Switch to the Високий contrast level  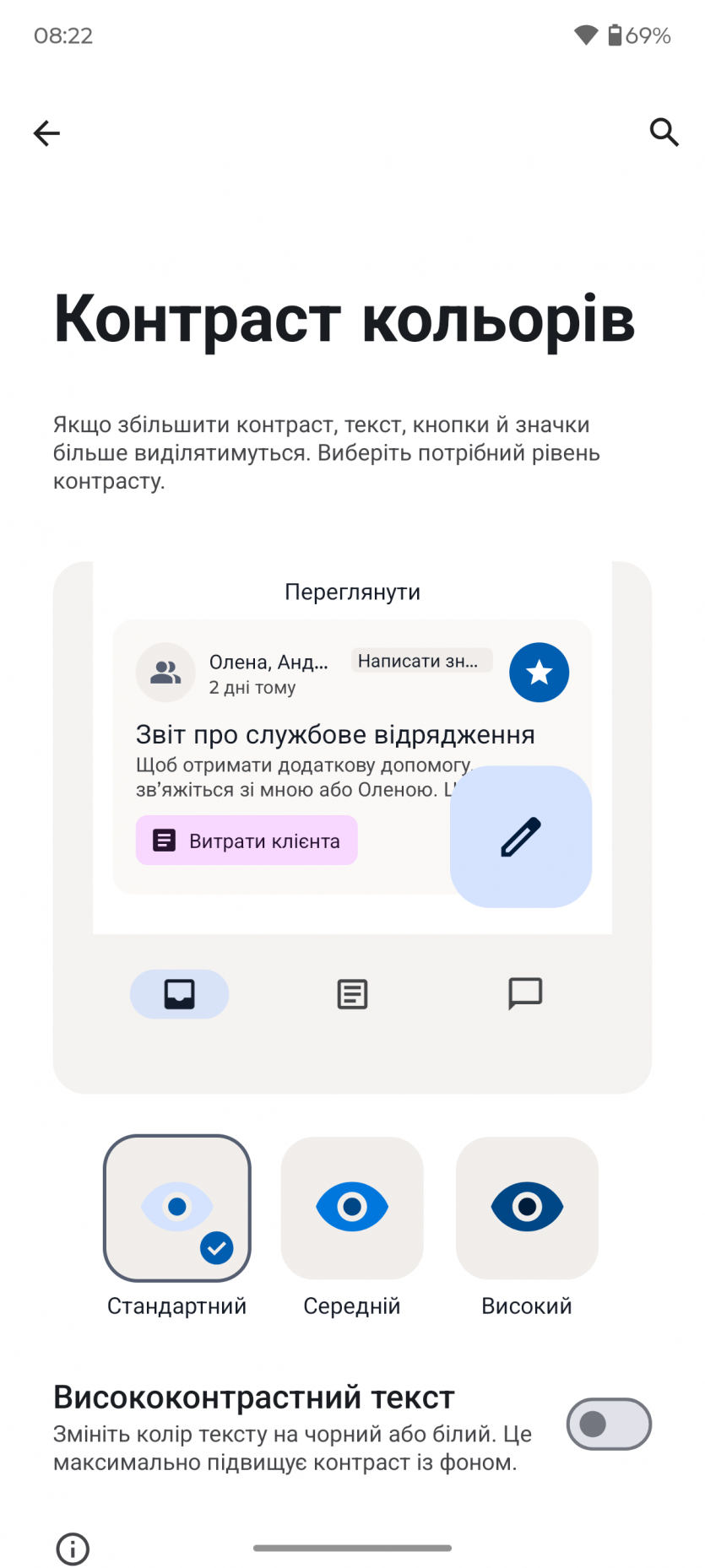click(x=527, y=1208)
